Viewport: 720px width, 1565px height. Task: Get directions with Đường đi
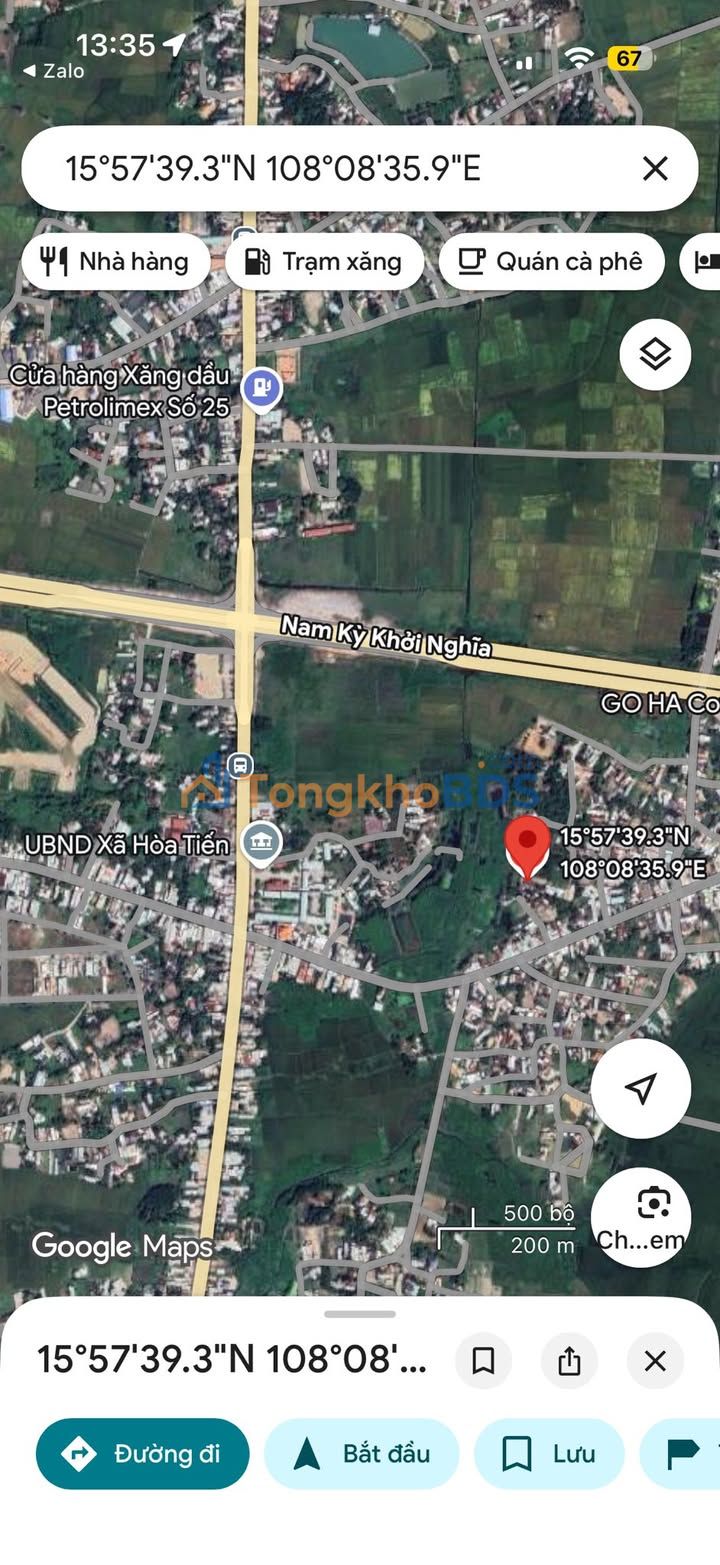coord(142,1454)
